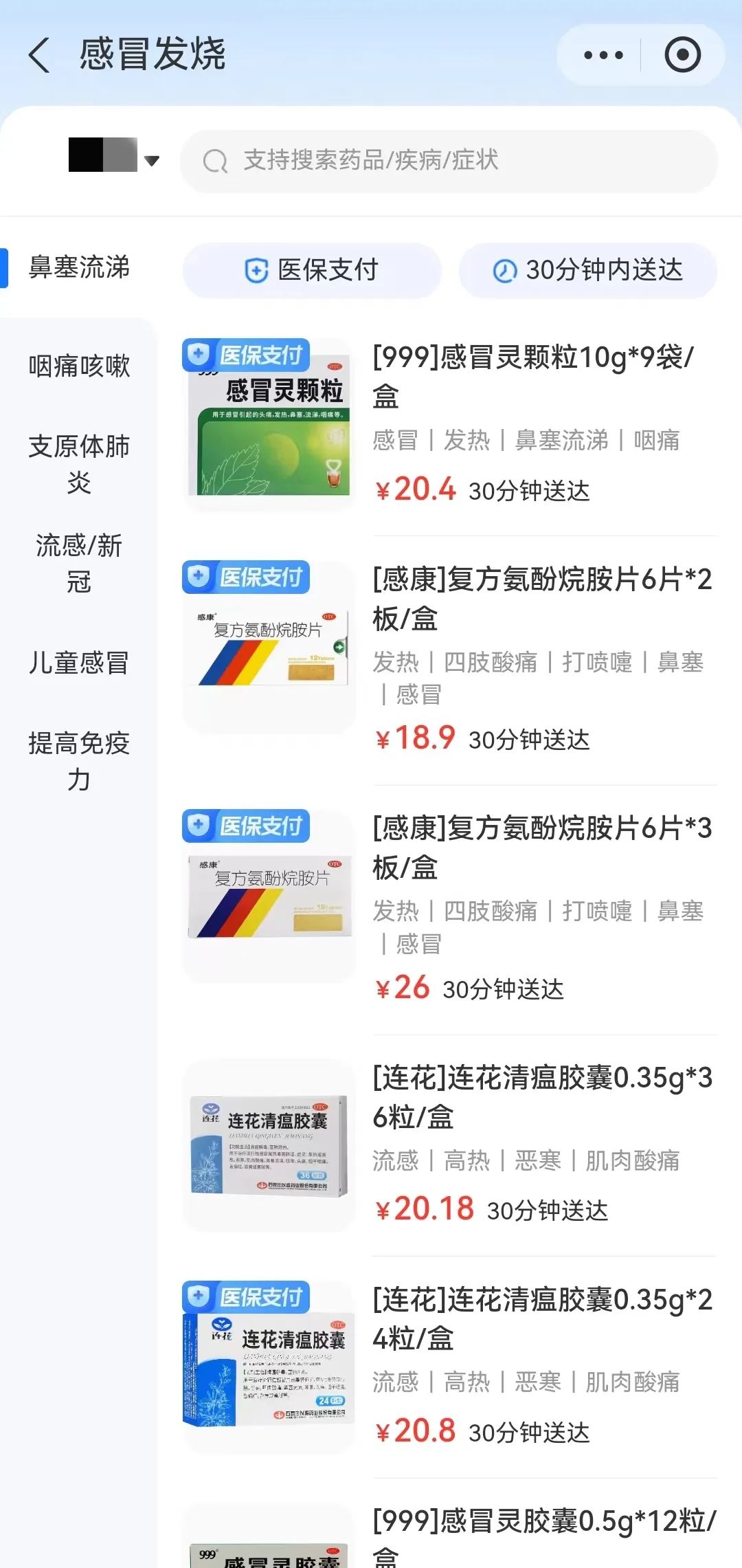Open the 流感/新冠 category
742x1568 pixels.
click(x=79, y=564)
